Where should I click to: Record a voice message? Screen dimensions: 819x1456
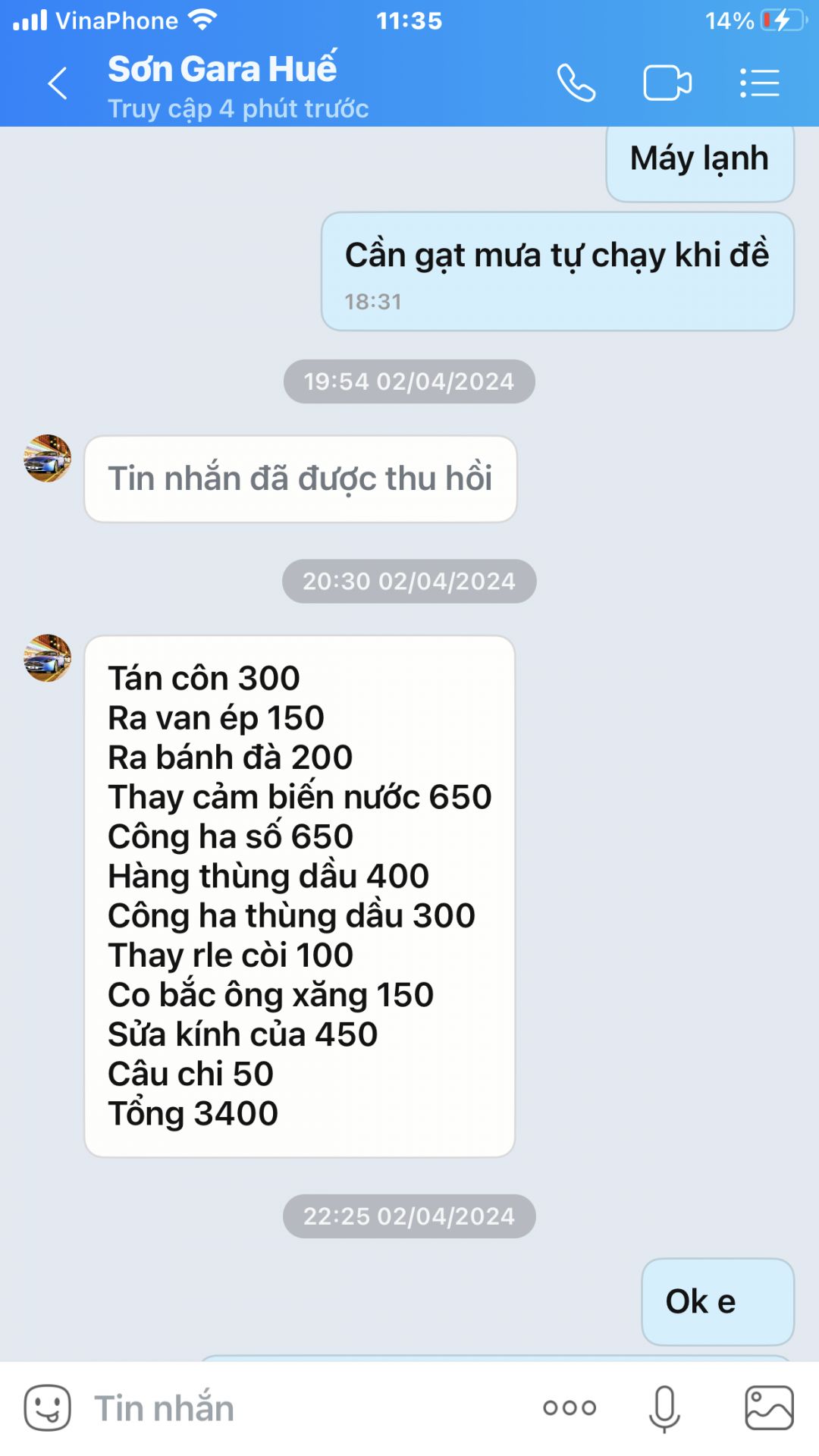(x=664, y=1408)
